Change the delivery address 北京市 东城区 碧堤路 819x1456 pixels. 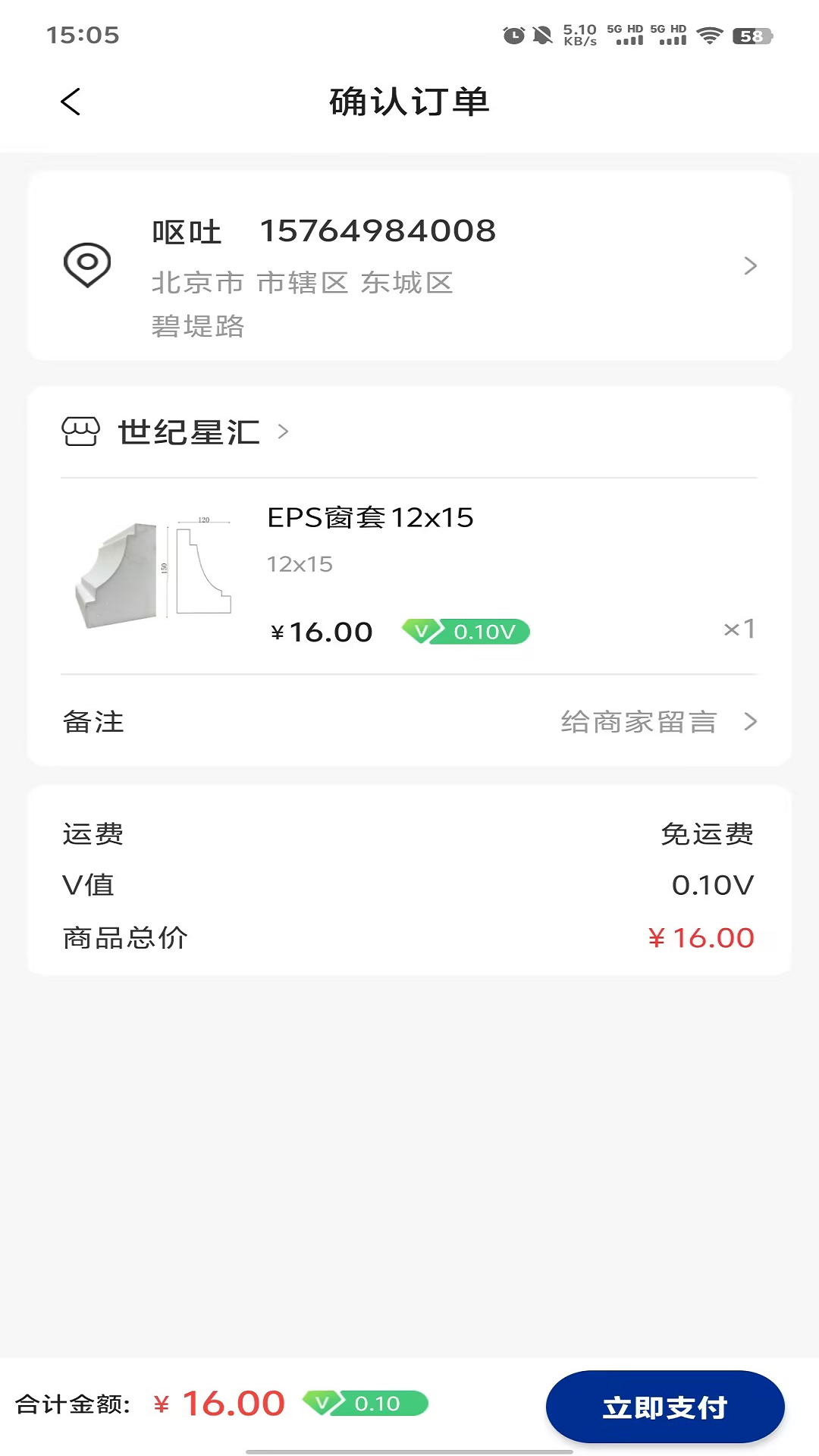409,266
